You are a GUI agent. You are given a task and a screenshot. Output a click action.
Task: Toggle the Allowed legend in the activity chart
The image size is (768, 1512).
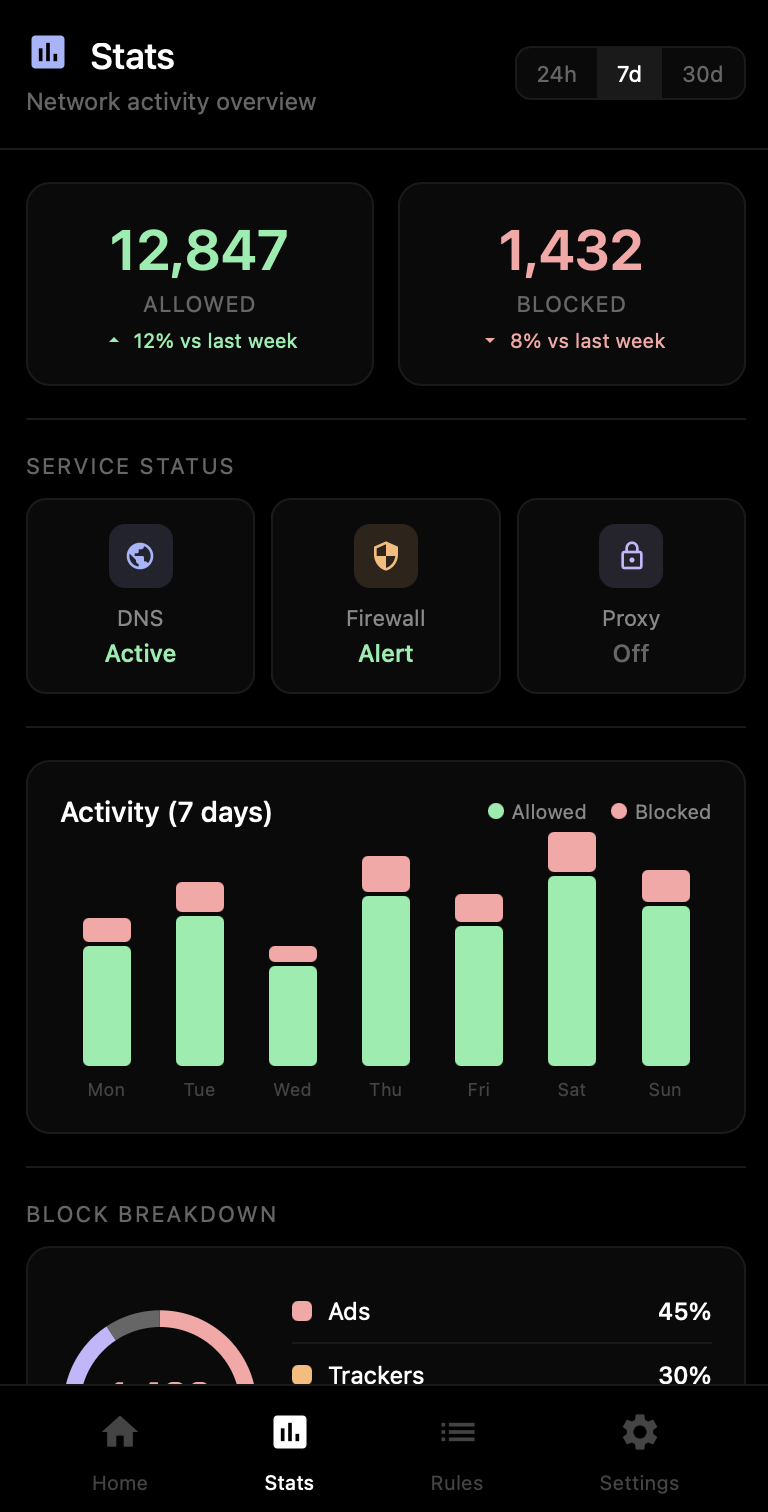point(537,811)
